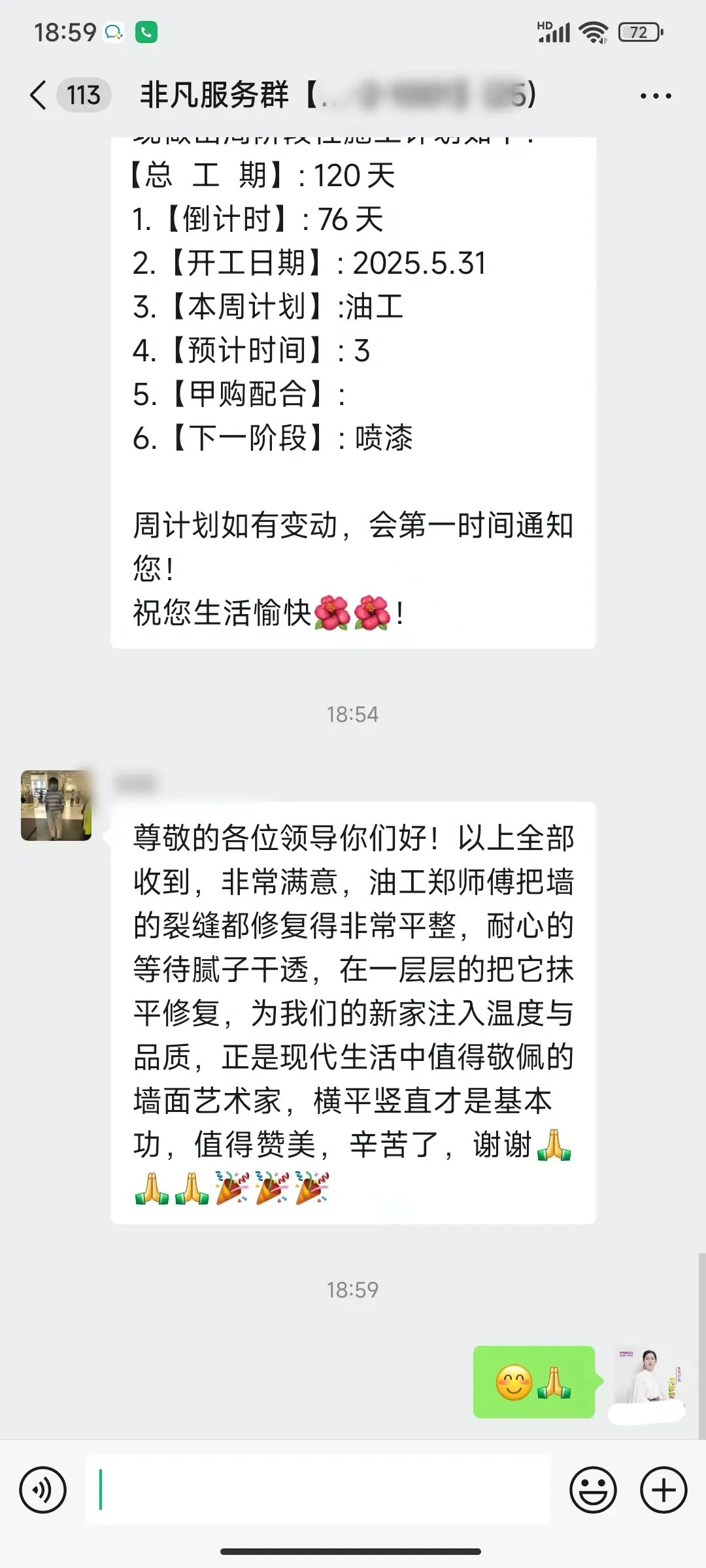View the avatar of the praise message sender
706x1568 pixels.
[56, 805]
